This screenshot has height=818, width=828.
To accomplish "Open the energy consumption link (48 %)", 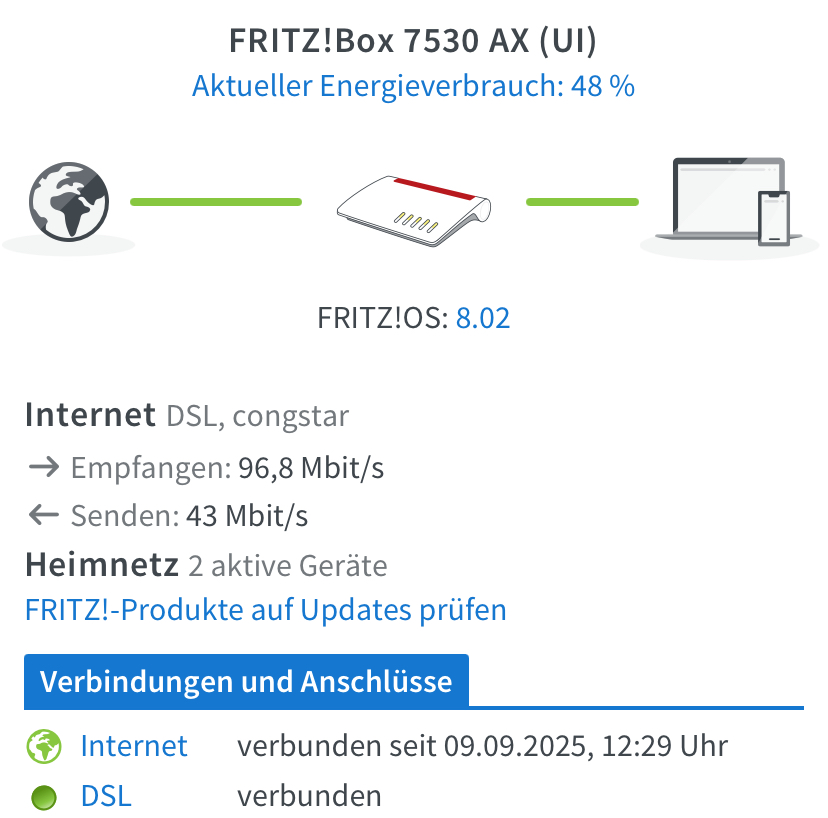I will [413, 86].
